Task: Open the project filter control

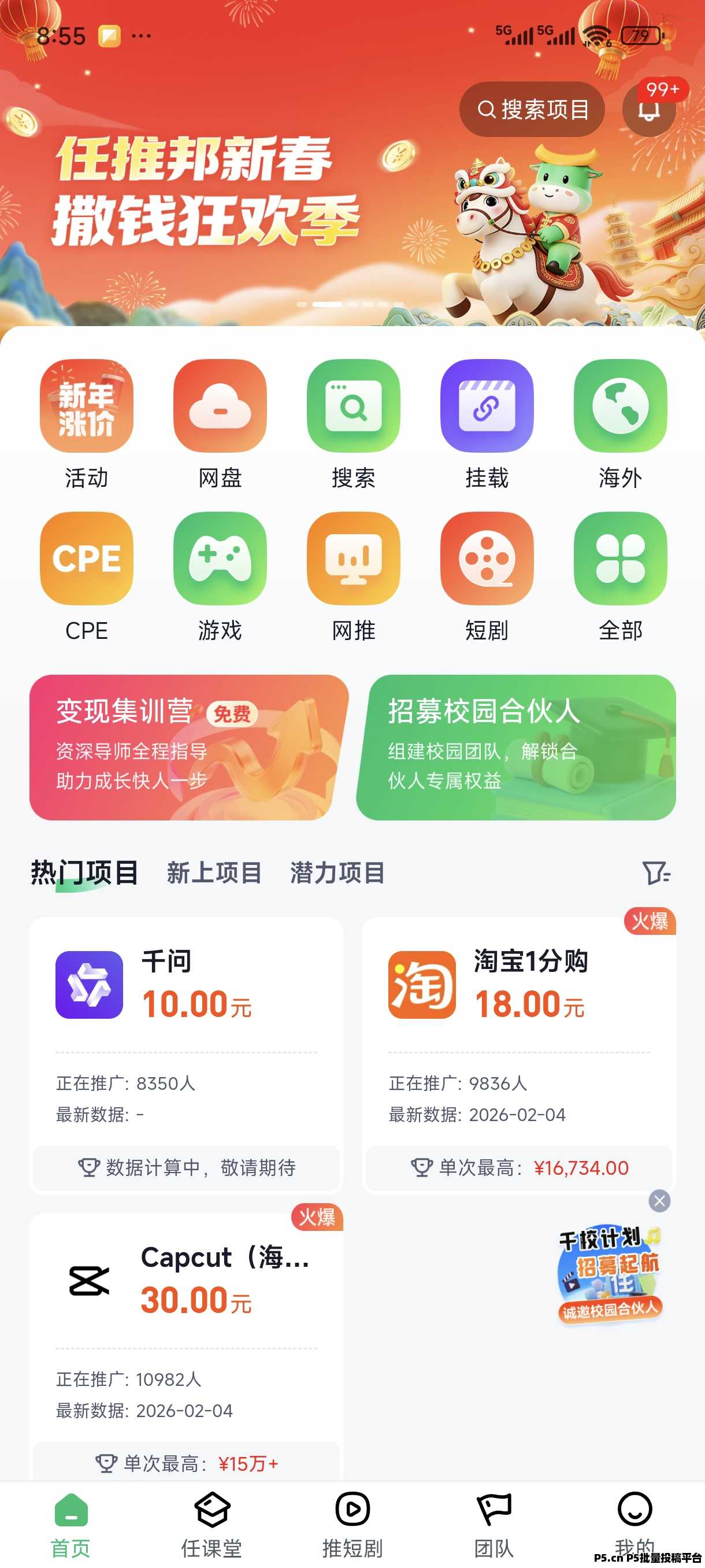Action: click(657, 874)
